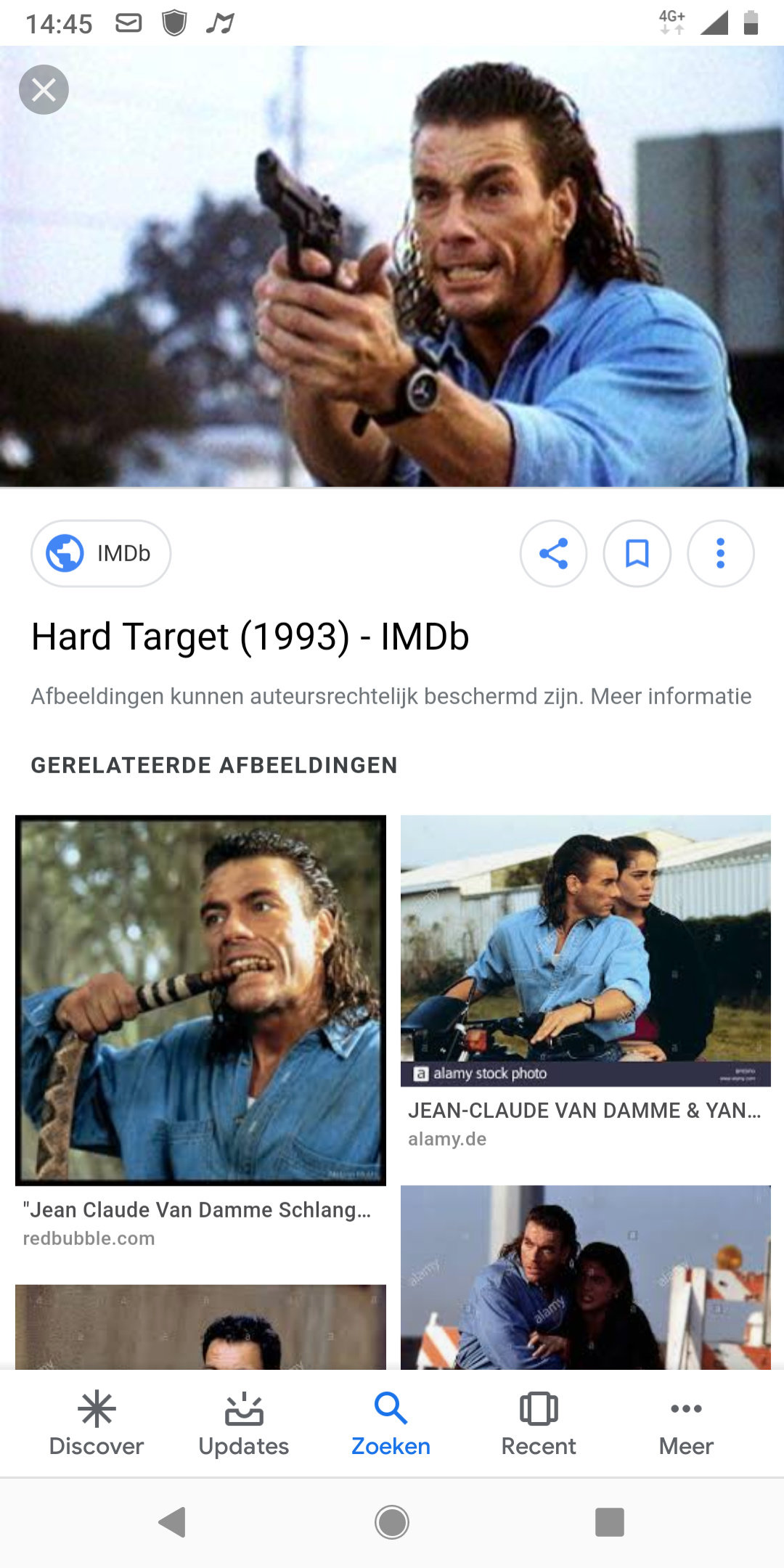Select the Zoeken tab
The height and width of the screenshot is (1568, 784).
[x=391, y=1424]
